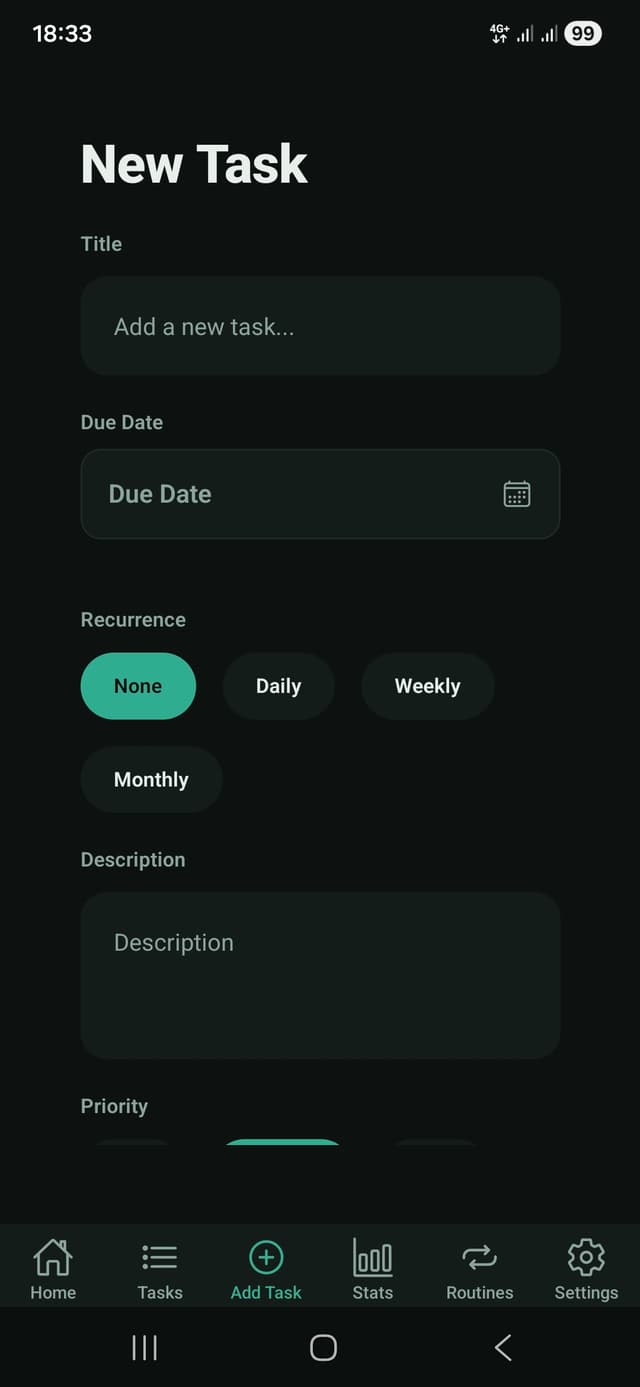The image size is (640, 1387).
Task: Go to the Home tab
Action: (53, 1269)
